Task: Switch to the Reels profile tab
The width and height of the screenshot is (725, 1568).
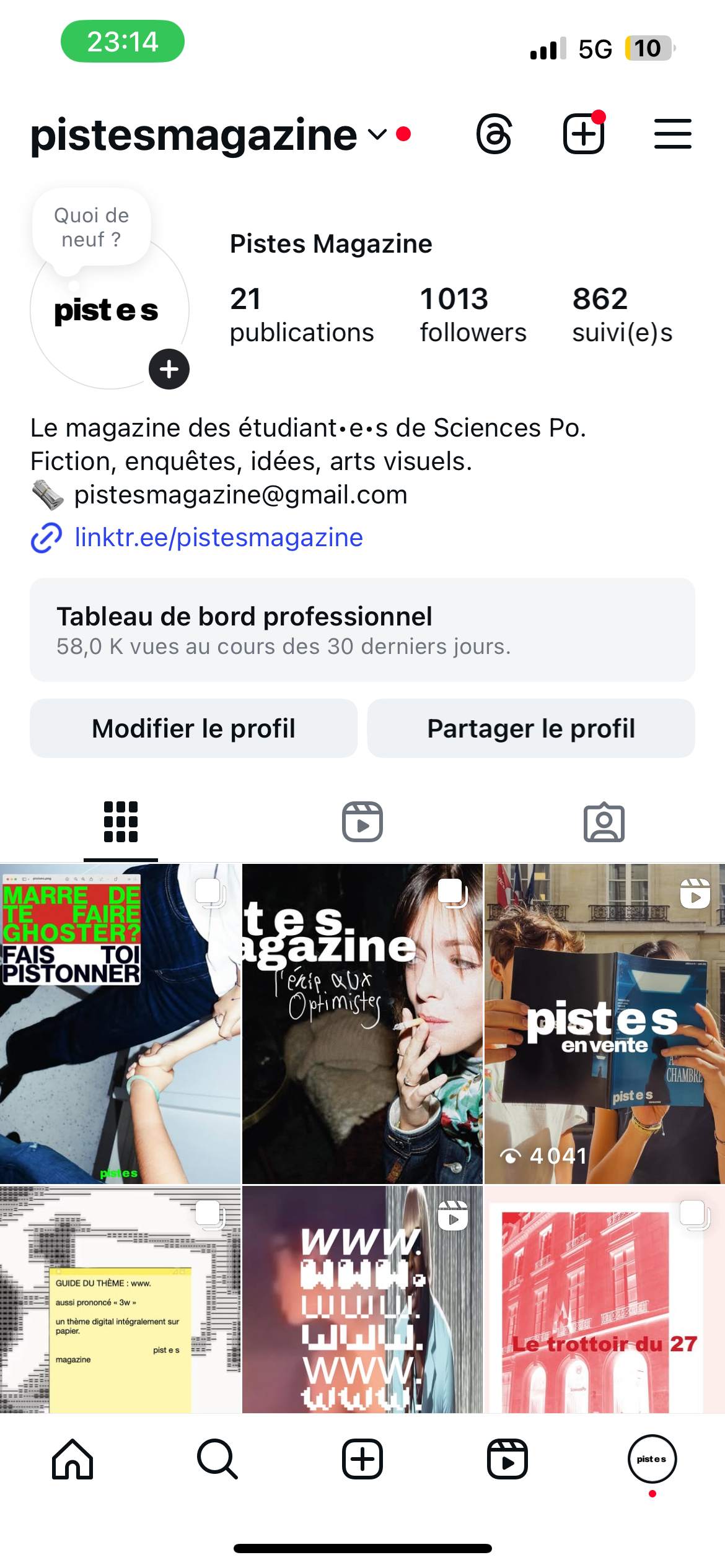Action: [x=362, y=822]
